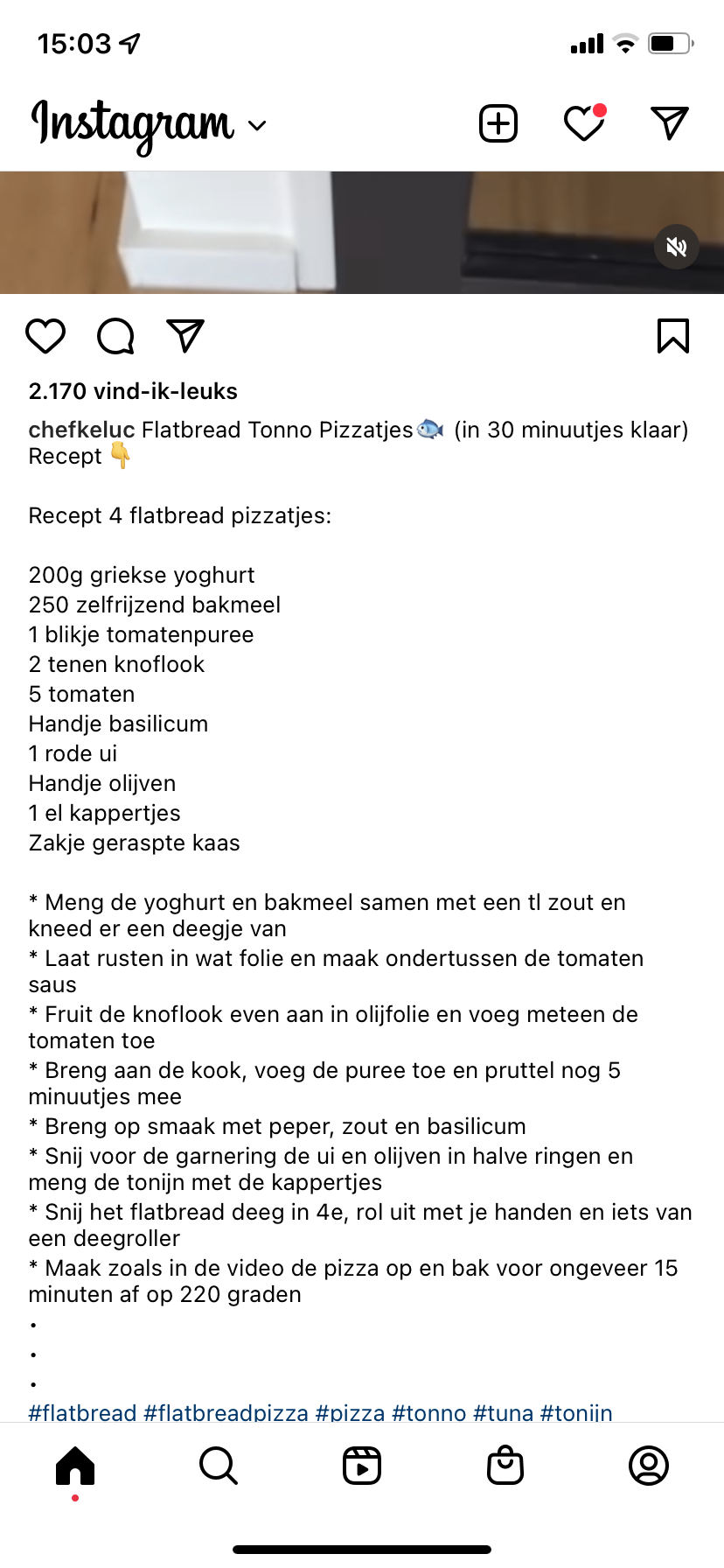Switch to the Search tab
The image size is (724, 1568).
tap(218, 1466)
